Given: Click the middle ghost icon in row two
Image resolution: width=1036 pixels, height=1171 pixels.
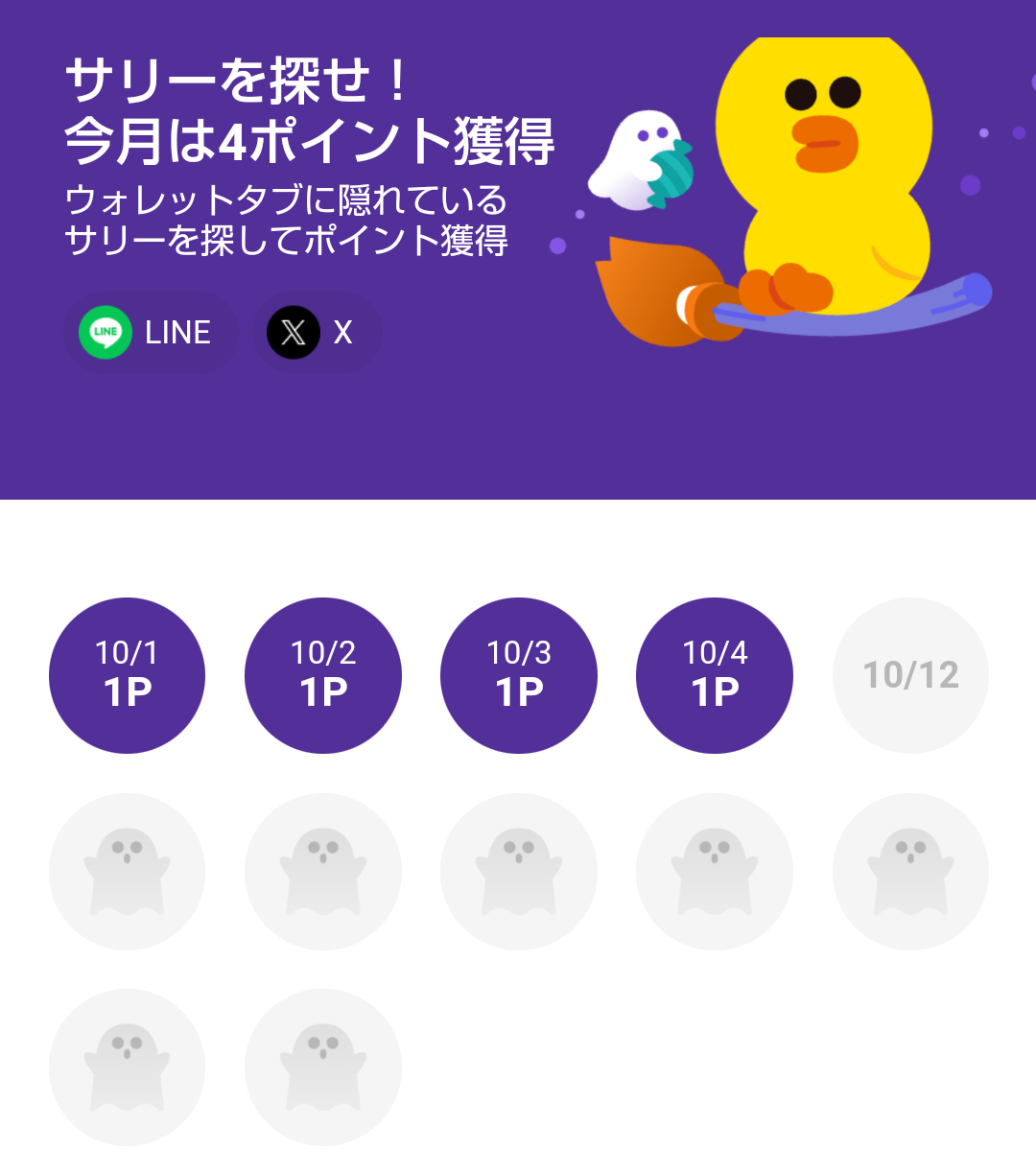Looking at the screenshot, I should 518,871.
